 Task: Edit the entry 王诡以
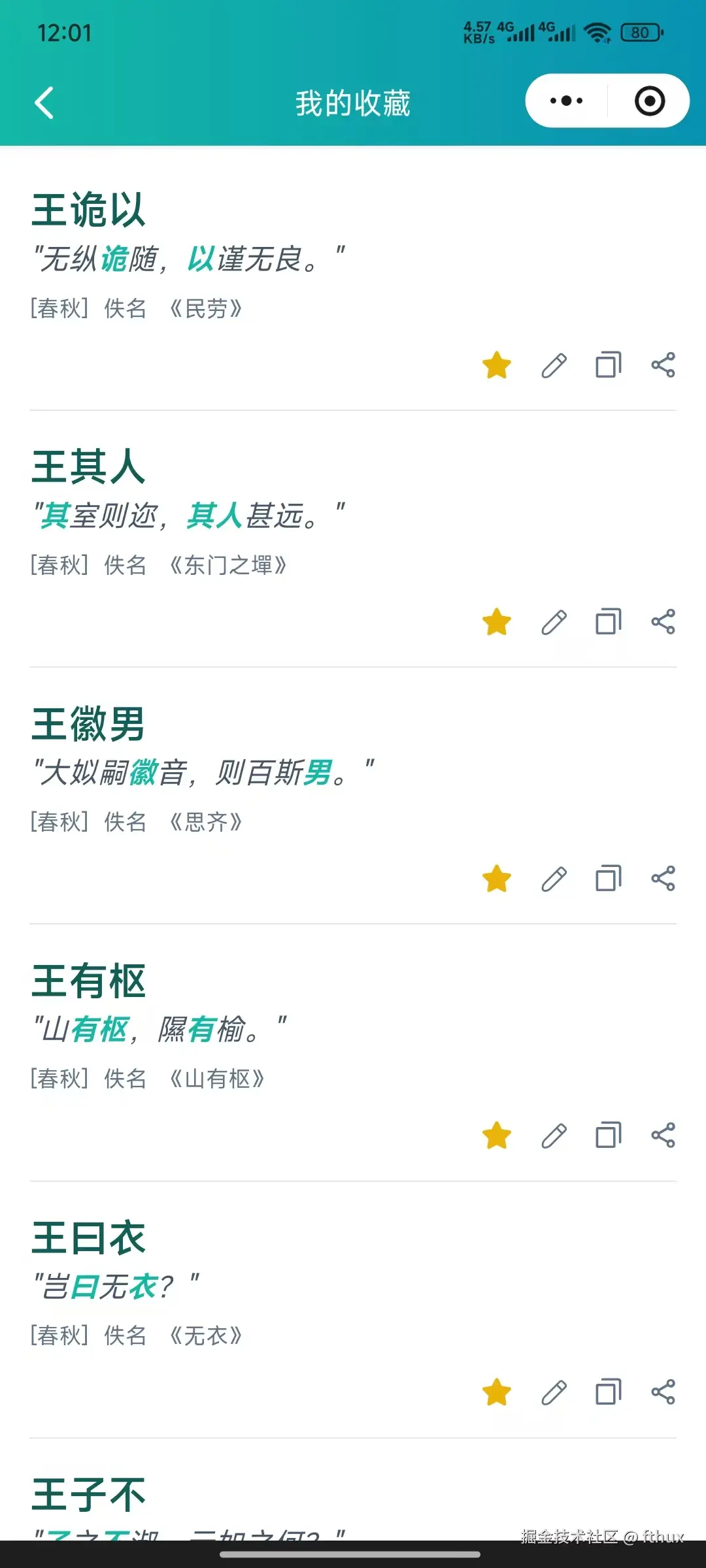(554, 365)
